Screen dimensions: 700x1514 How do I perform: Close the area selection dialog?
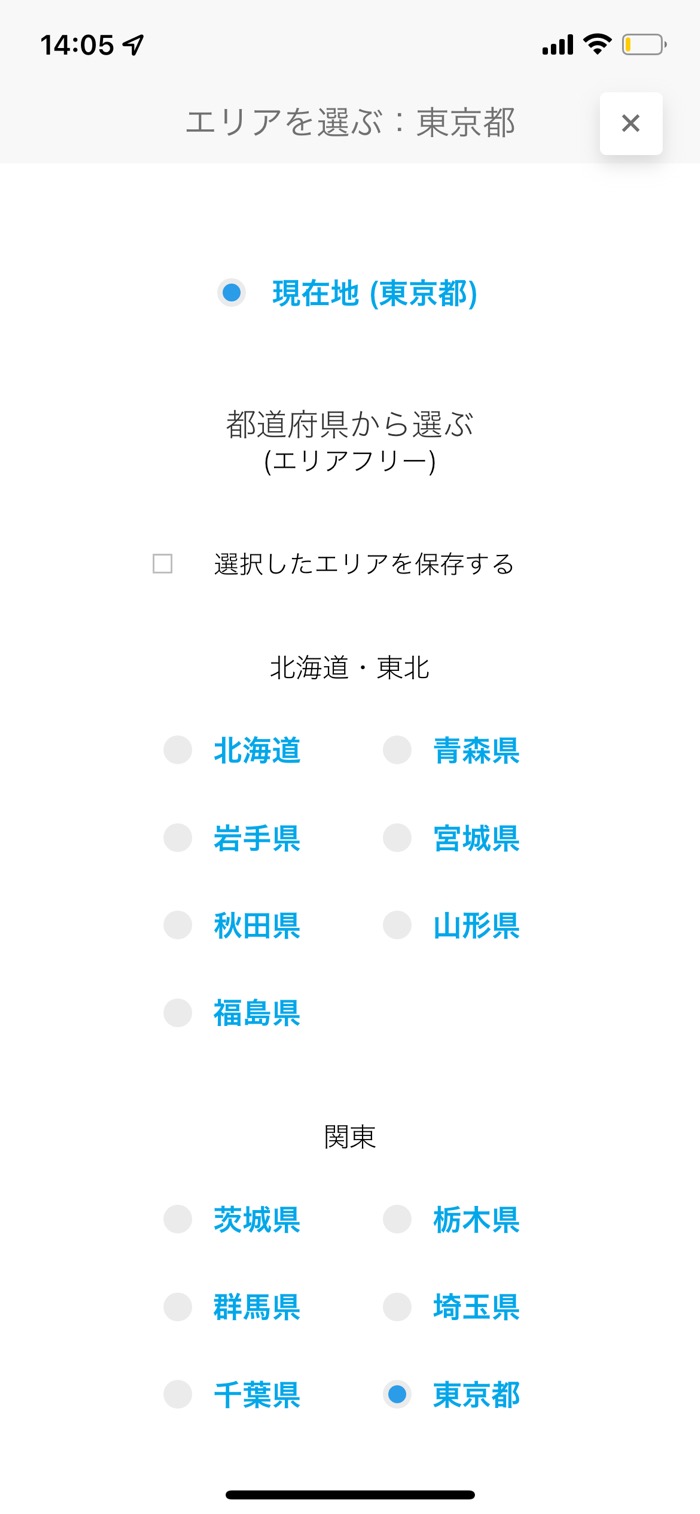631,123
